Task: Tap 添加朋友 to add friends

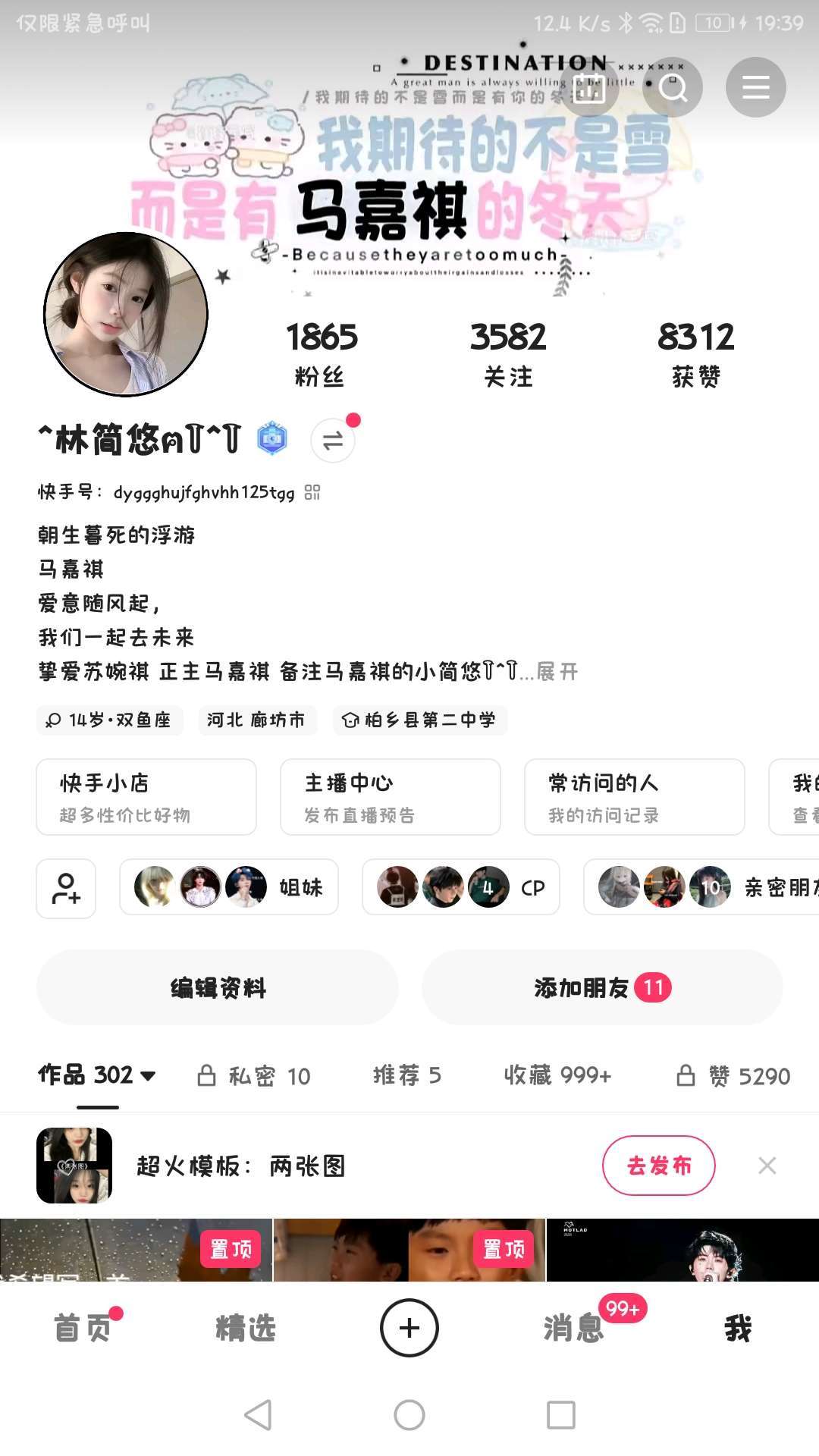Action: 602,987
